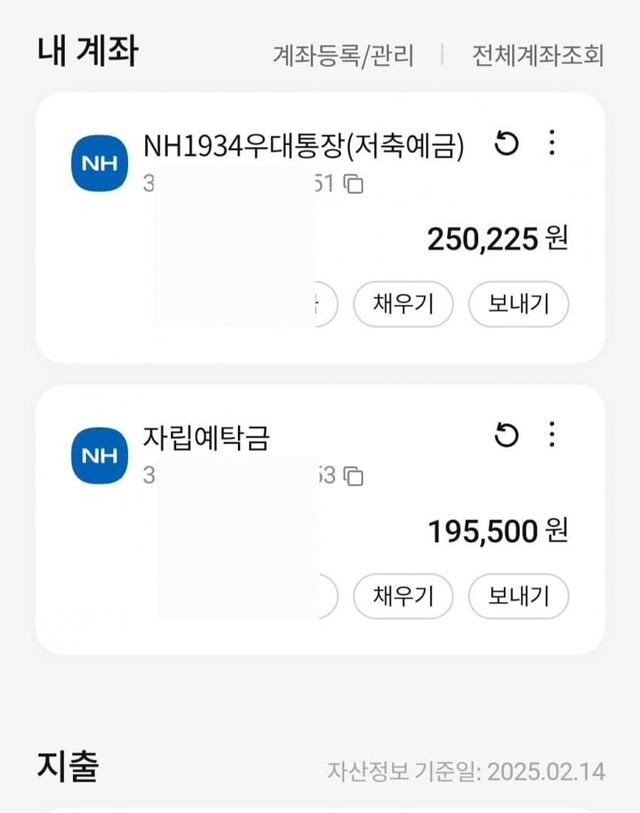Open the 자립예탁금 account card
640x813 pixels.
(x=207, y=438)
